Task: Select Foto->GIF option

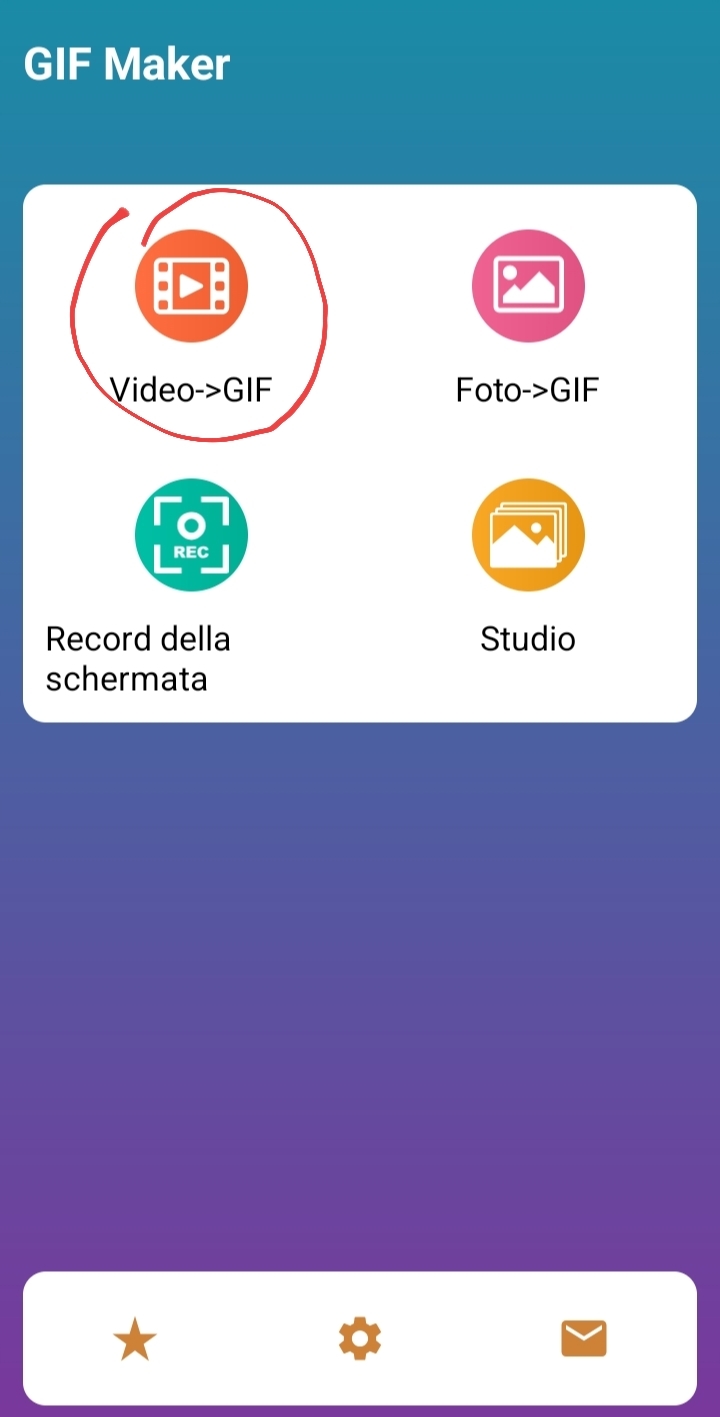Action: coord(528,286)
